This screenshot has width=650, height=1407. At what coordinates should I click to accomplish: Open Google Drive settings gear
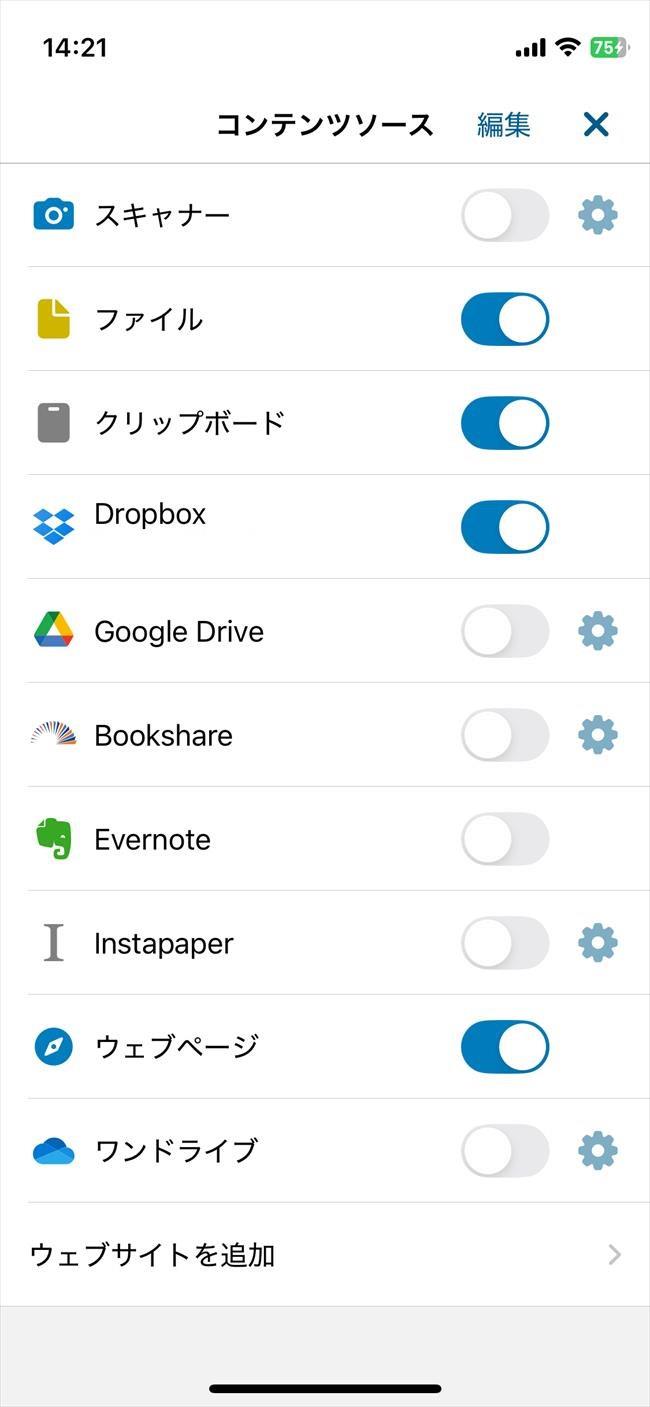[x=598, y=631]
